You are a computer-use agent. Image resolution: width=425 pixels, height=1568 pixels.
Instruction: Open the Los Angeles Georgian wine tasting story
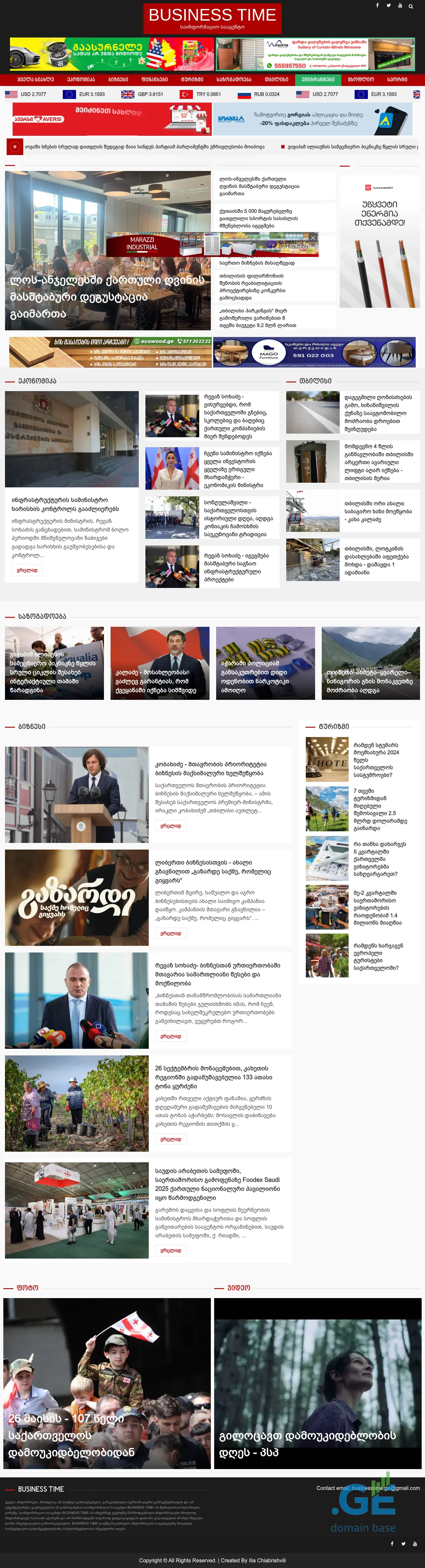tap(107, 296)
